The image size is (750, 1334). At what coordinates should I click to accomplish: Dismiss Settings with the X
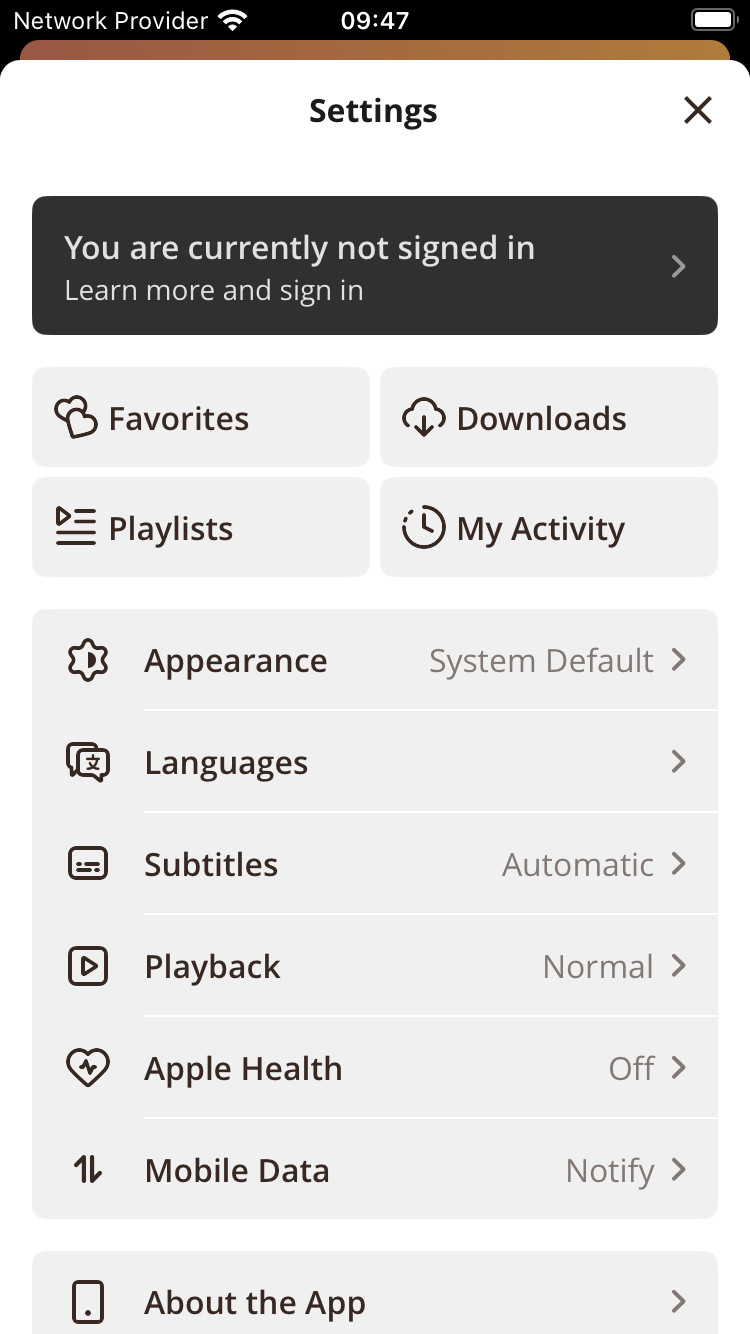pyautogui.click(x=697, y=110)
